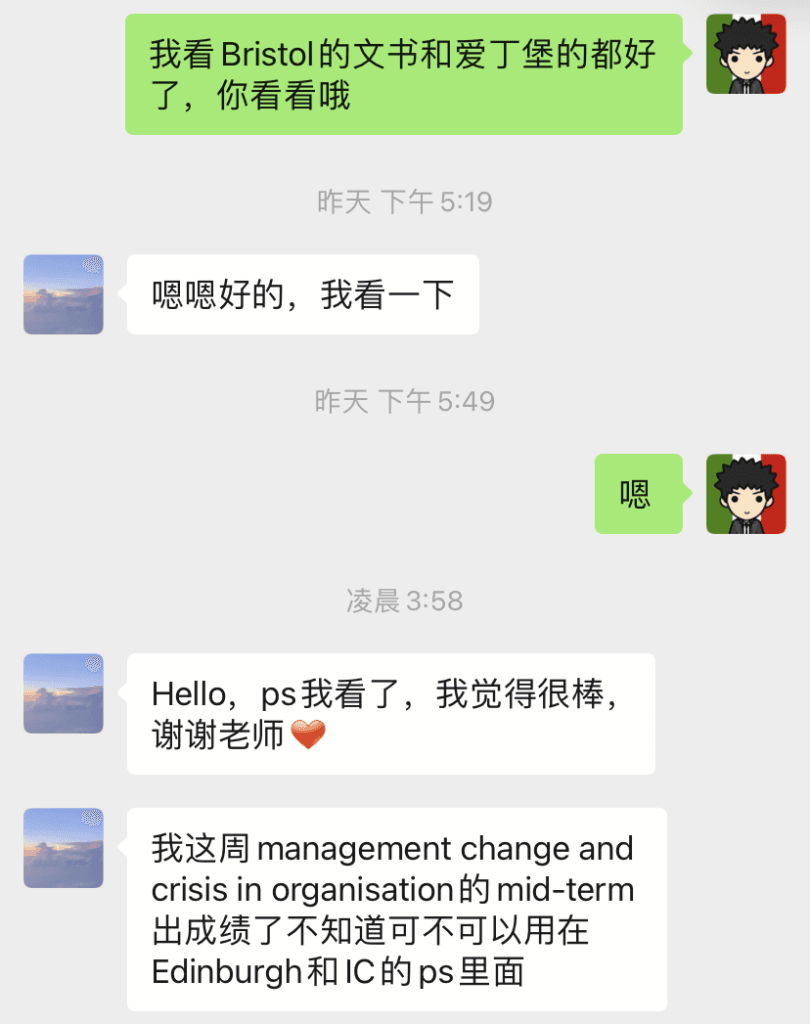The width and height of the screenshot is (810, 1024).
Task: Tap the avatar beside the mid-term成绩 message
Action: (63, 848)
